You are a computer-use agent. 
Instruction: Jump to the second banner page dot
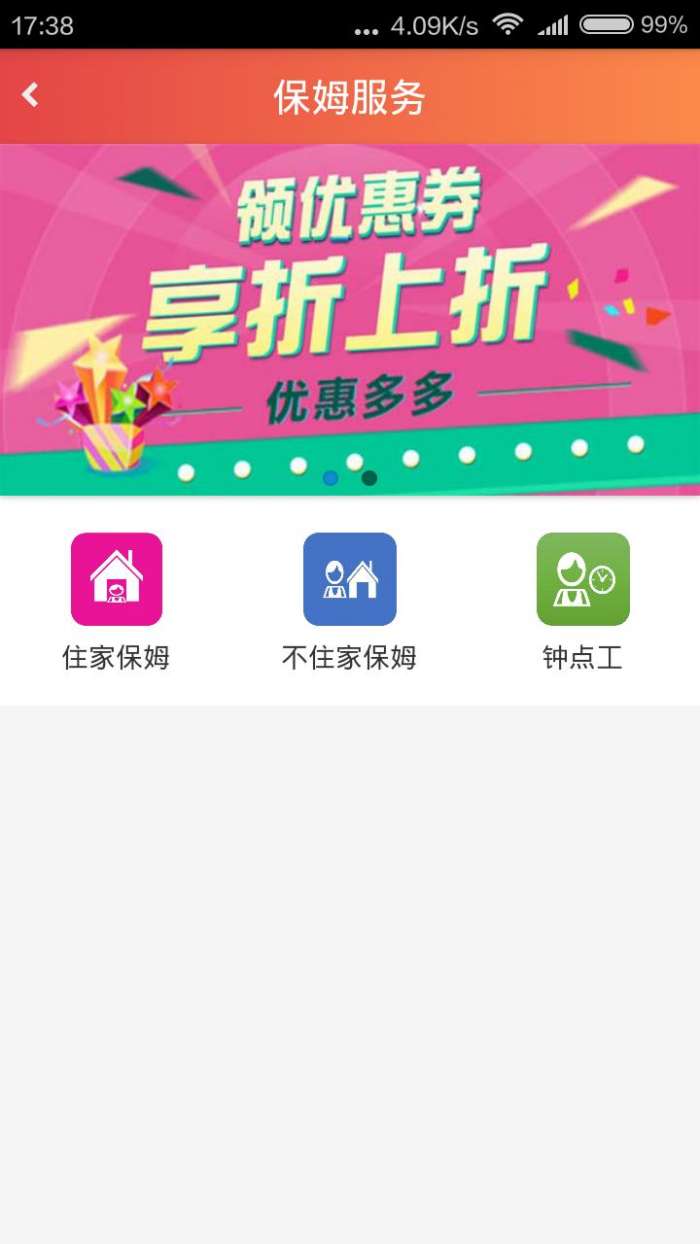[x=369, y=478]
